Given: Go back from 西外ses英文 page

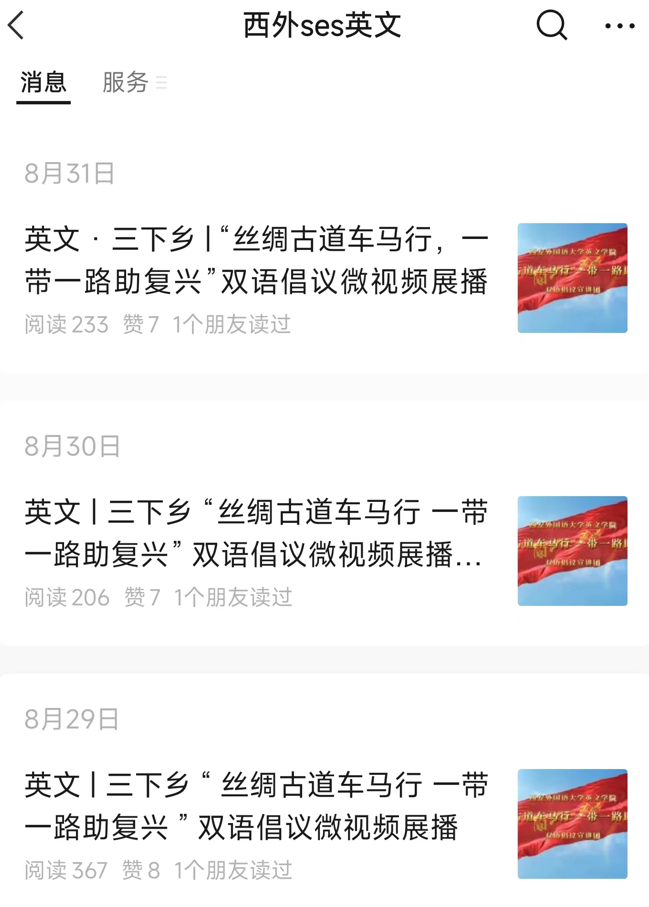Looking at the screenshot, I should click(17, 25).
